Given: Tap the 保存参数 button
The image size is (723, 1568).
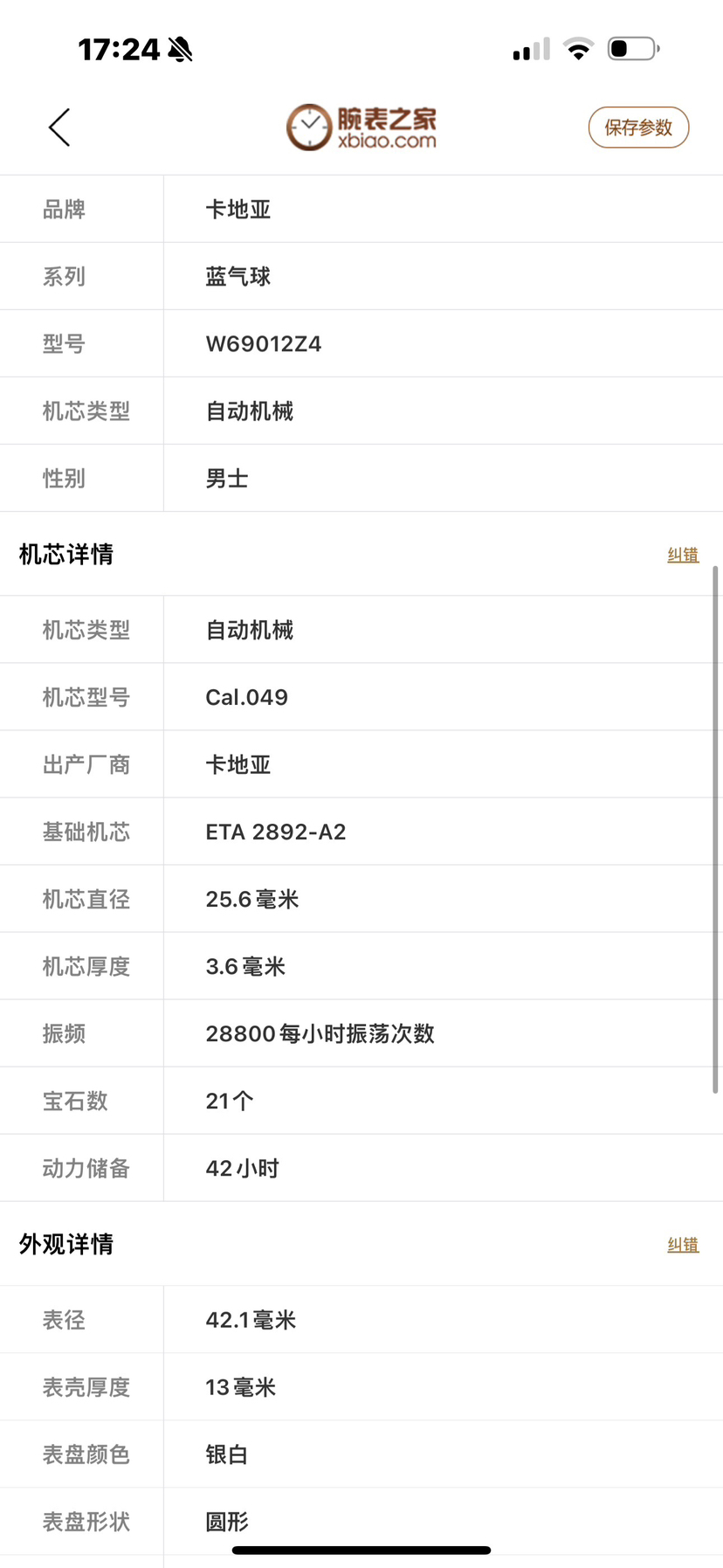Looking at the screenshot, I should click(638, 128).
